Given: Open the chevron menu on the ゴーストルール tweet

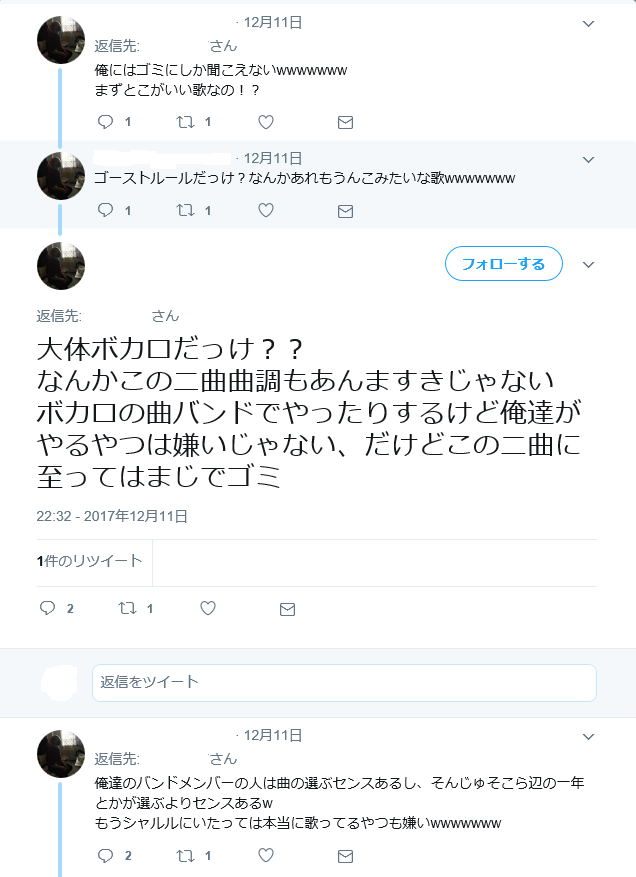Looking at the screenshot, I should coord(588,159).
